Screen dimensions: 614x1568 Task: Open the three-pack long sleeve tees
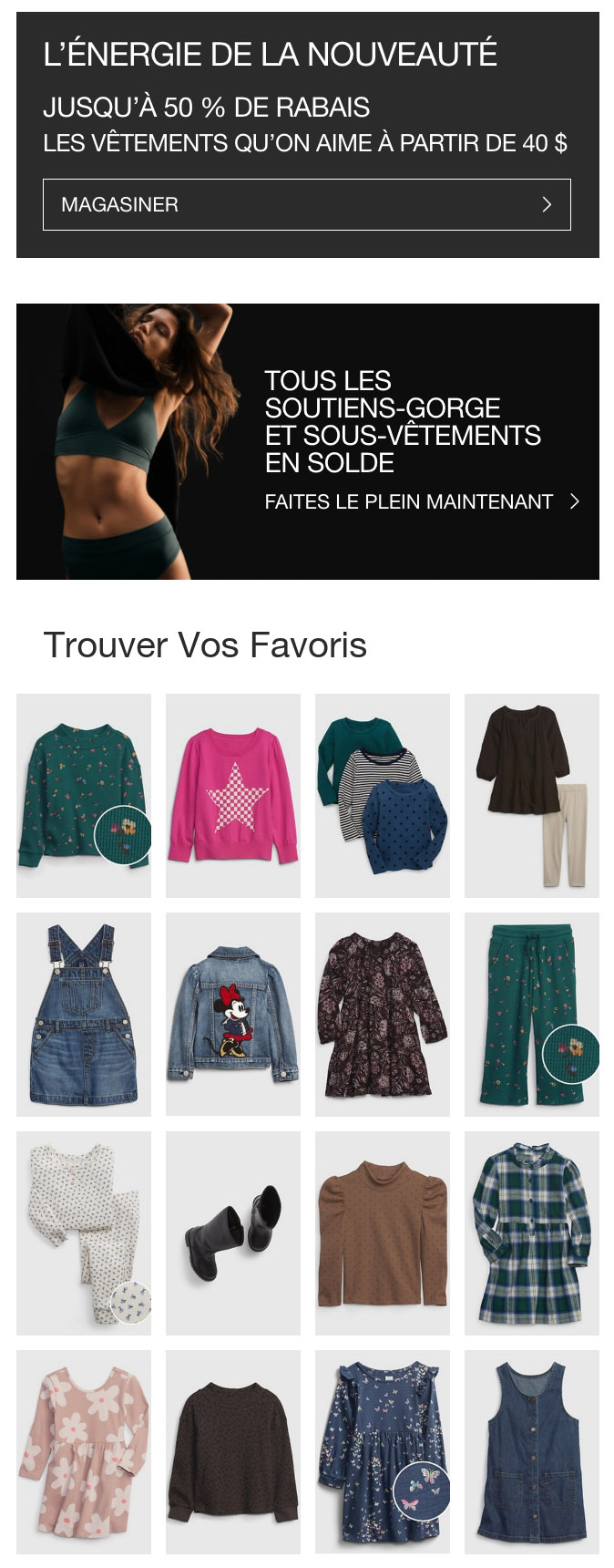[x=383, y=796]
